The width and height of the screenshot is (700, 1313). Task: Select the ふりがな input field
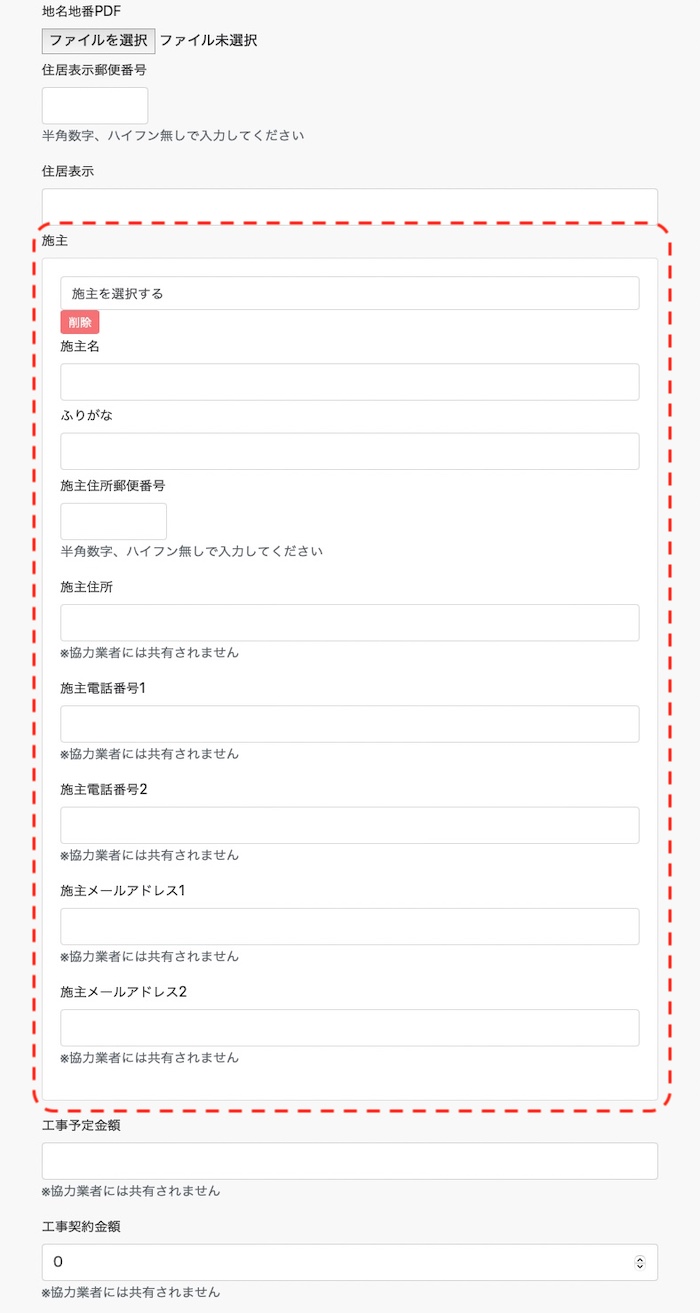point(349,451)
